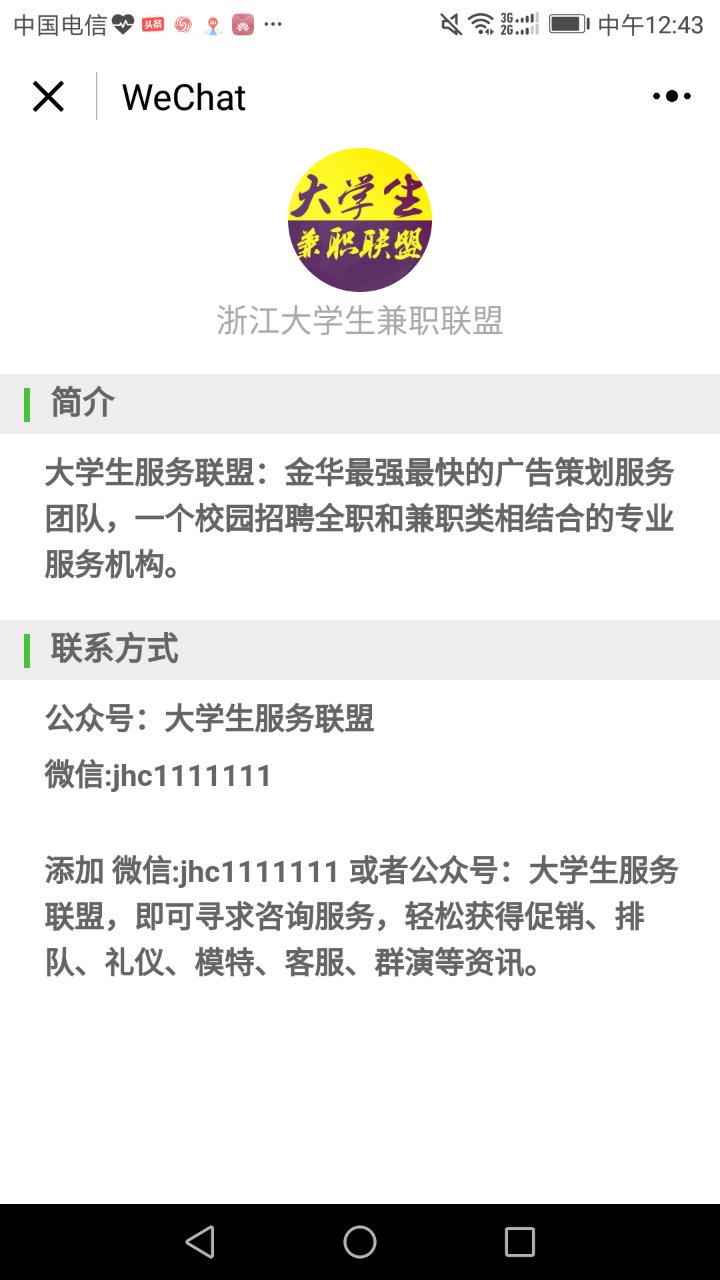Tap the system back button
720x1280 pixels.
[x=200, y=1242]
